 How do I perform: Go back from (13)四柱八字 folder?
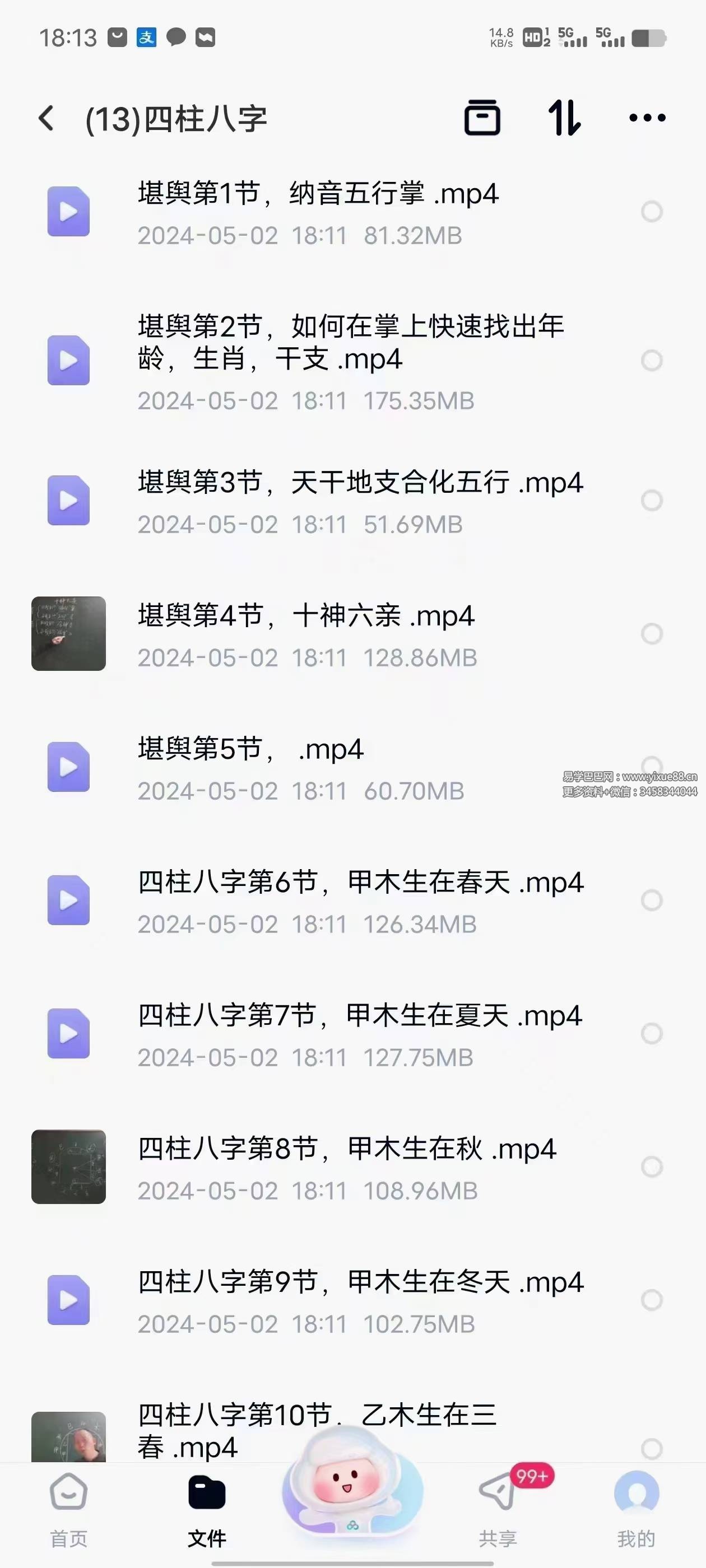47,118
